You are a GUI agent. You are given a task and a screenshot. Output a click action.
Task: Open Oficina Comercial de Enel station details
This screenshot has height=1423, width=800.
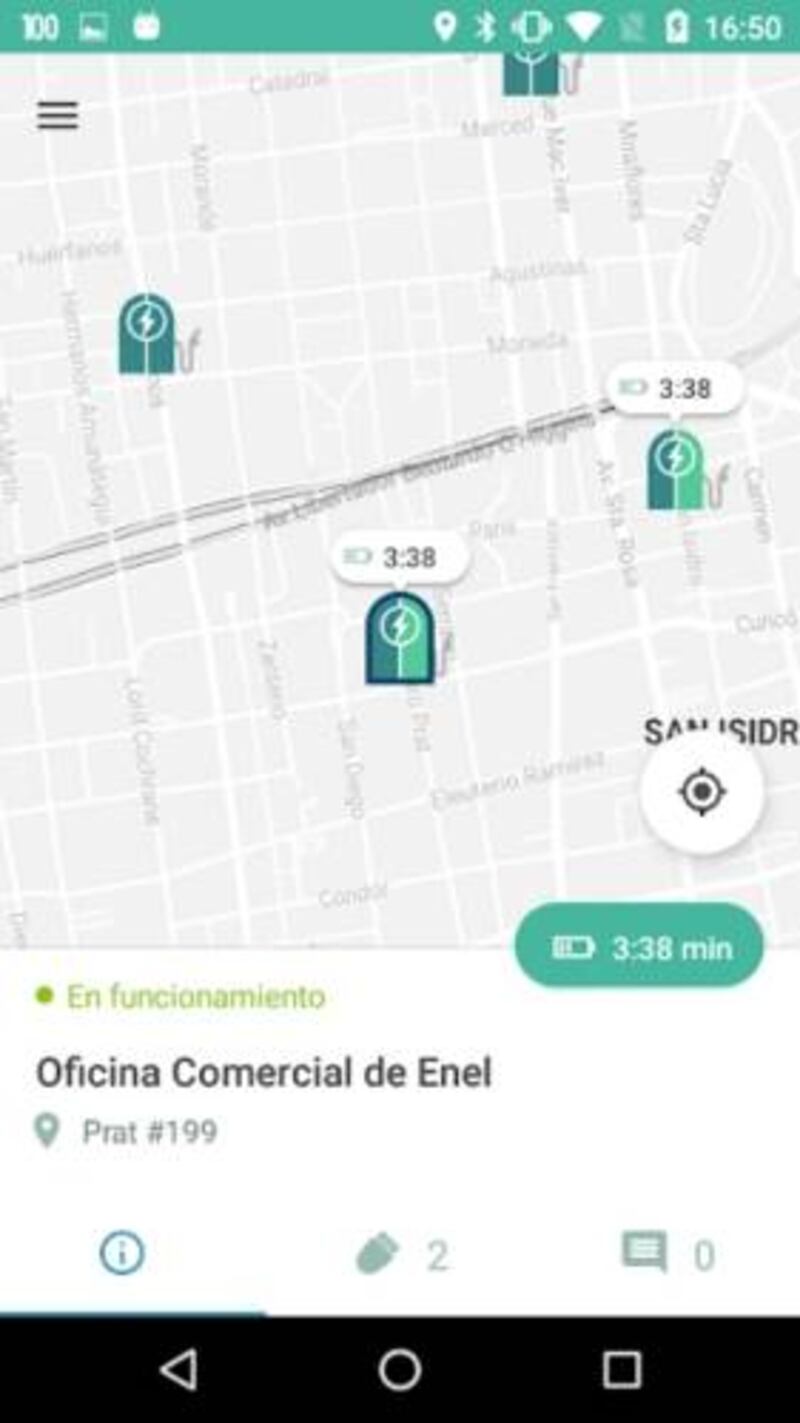(x=264, y=1073)
